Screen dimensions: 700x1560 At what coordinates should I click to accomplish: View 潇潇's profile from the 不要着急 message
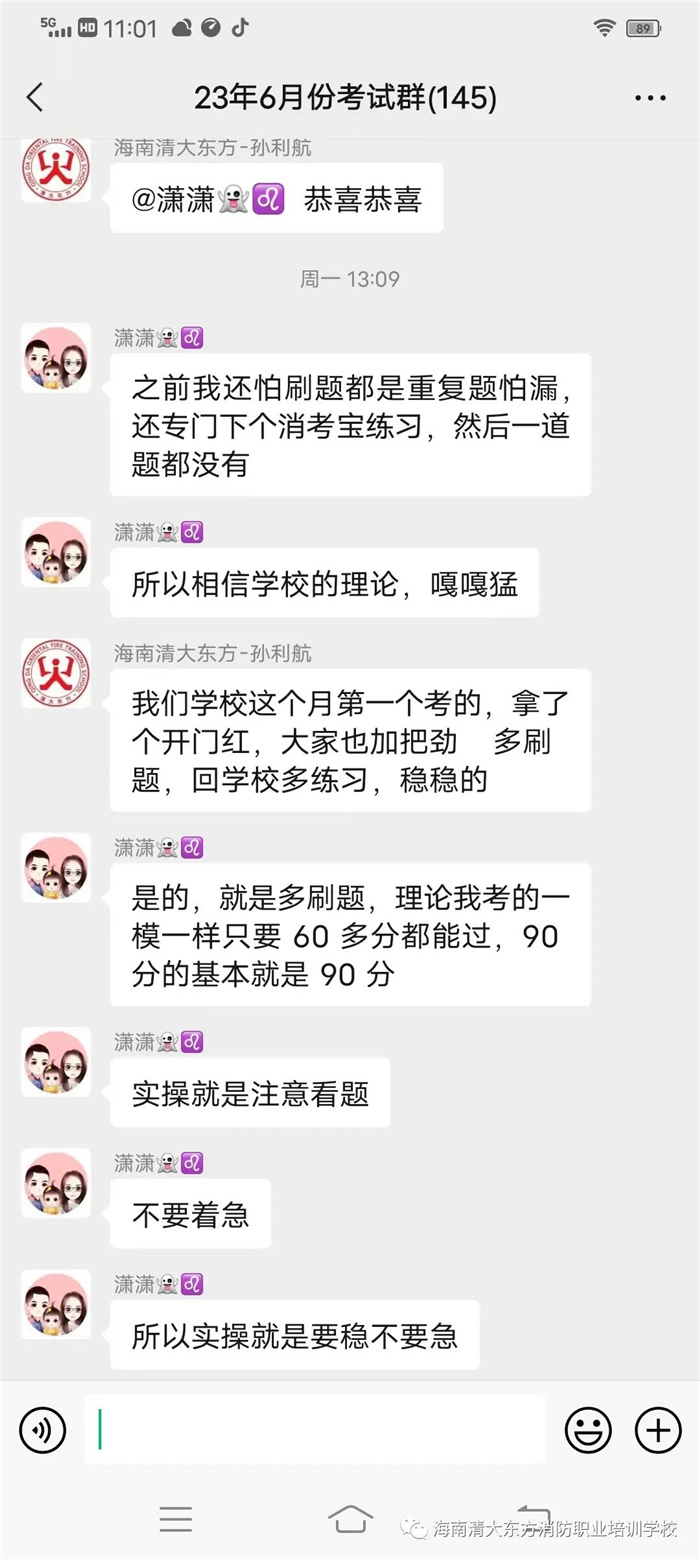[56, 1183]
